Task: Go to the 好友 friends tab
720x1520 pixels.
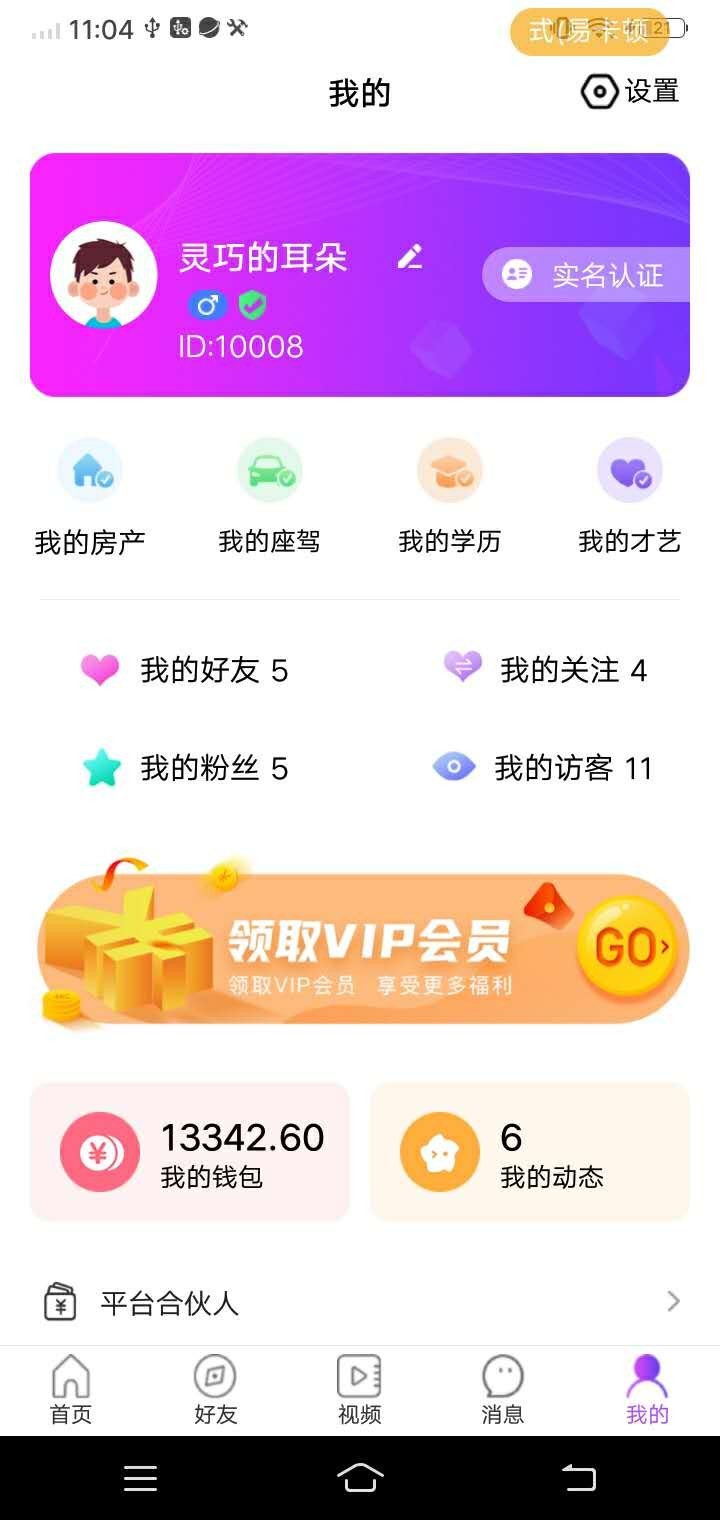Action: [x=214, y=1389]
